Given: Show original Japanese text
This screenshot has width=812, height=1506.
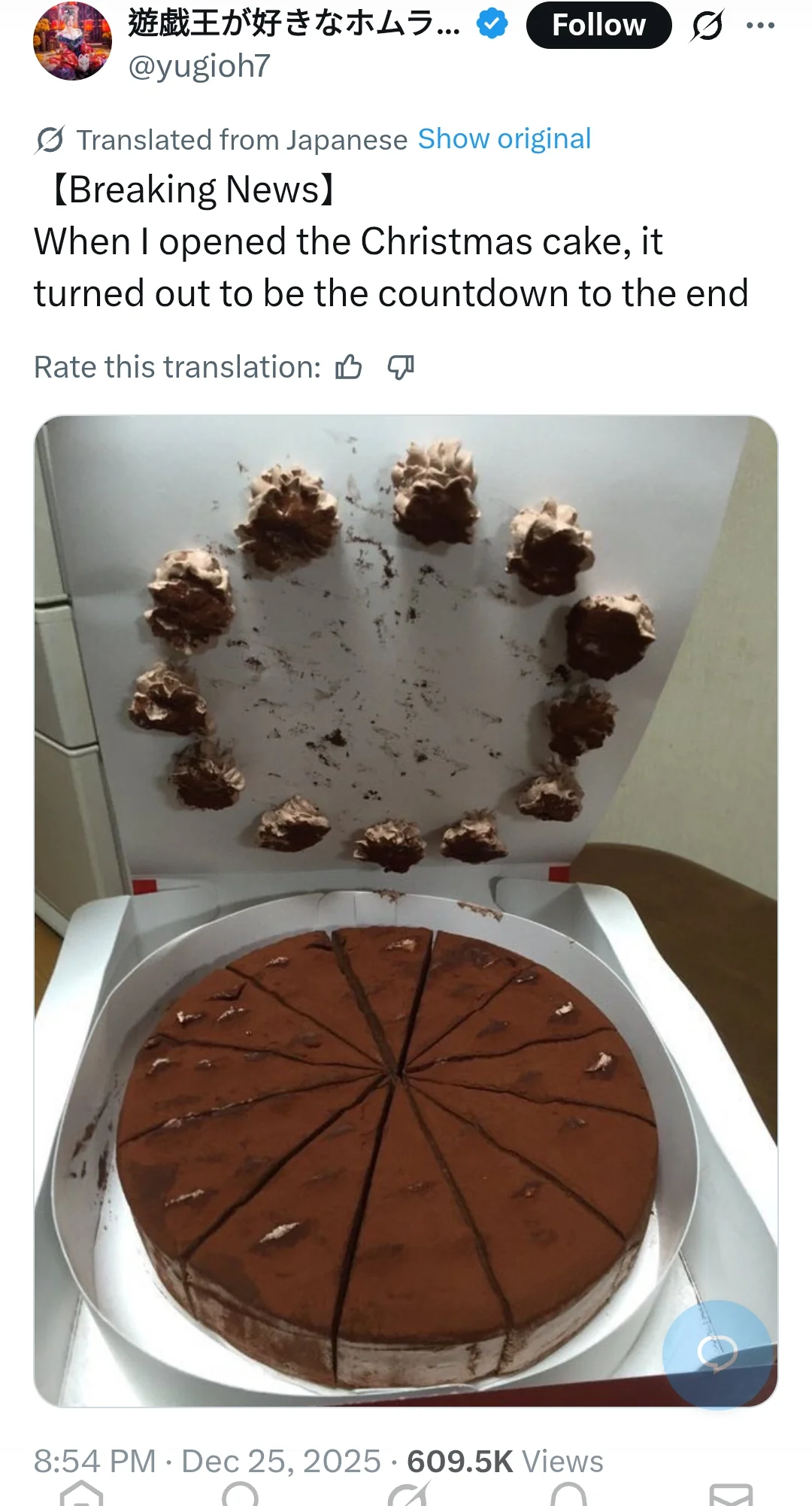Looking at the screenshot, I should tap(504, 139).
